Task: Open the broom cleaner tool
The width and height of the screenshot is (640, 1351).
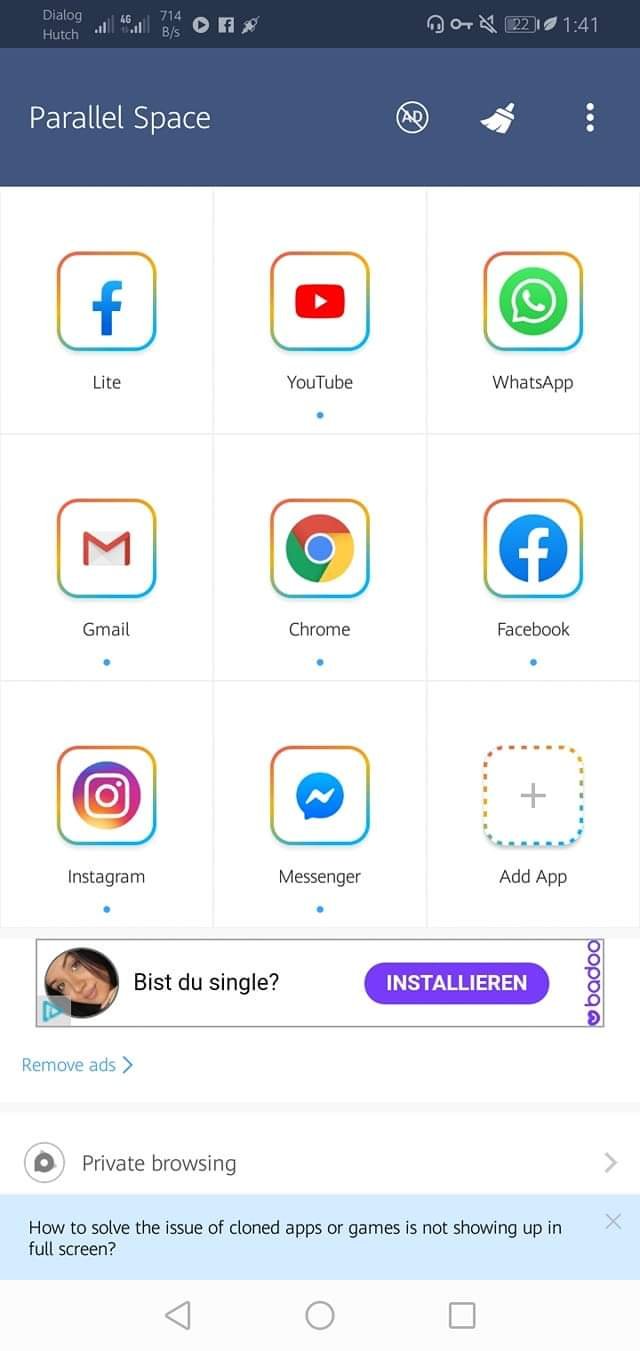Action: coord(499,118)
